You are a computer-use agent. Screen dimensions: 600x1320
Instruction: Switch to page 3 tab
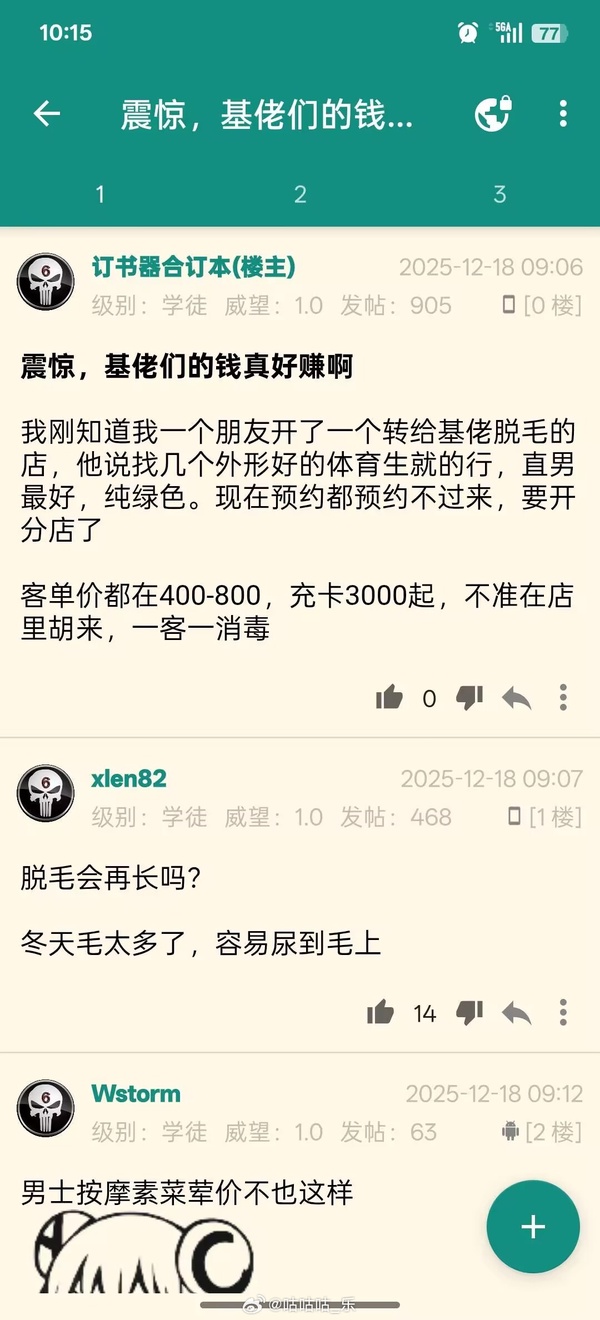click(x=500, y=194)
